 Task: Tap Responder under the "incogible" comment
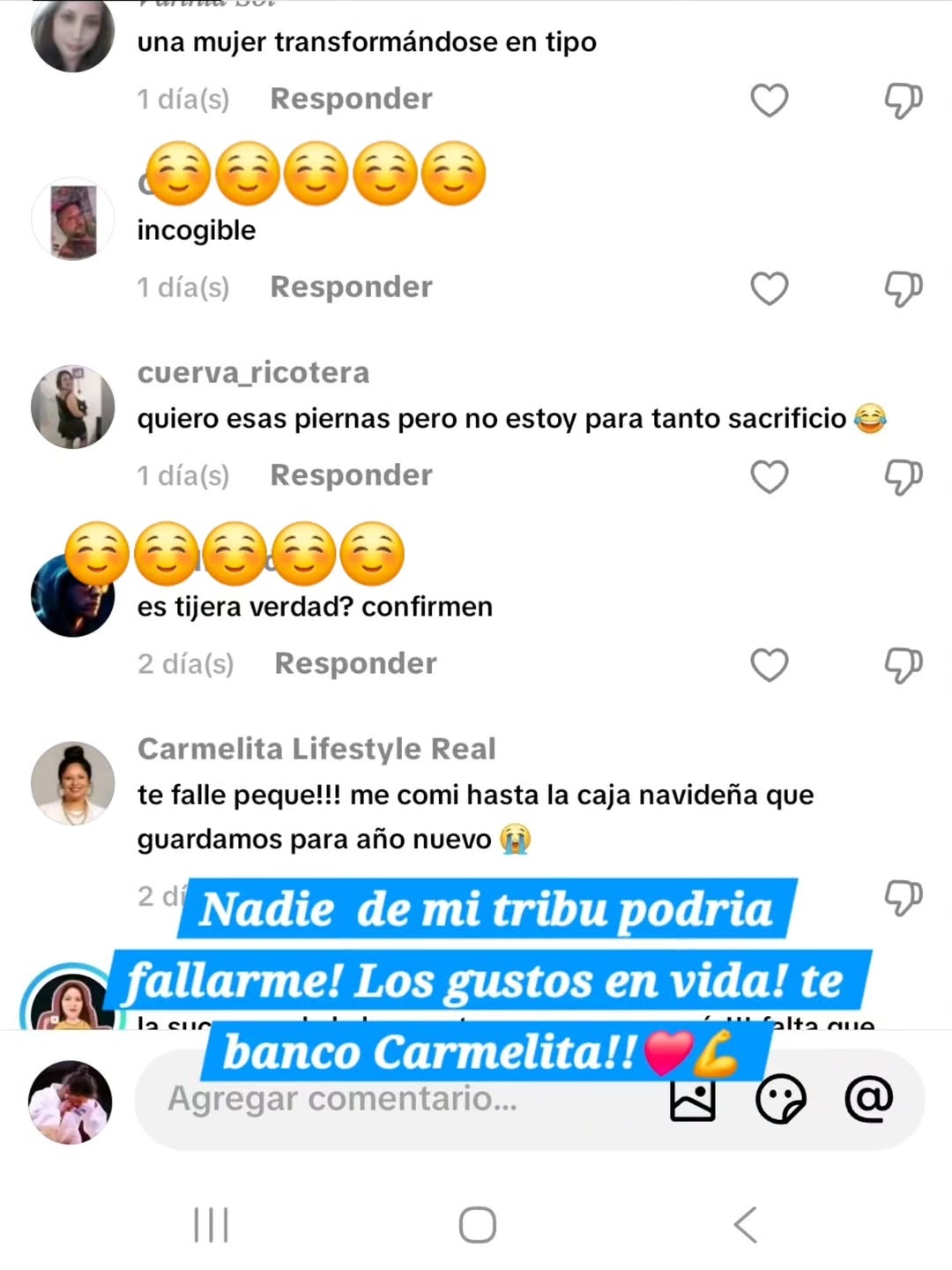[x=351, y=288]
